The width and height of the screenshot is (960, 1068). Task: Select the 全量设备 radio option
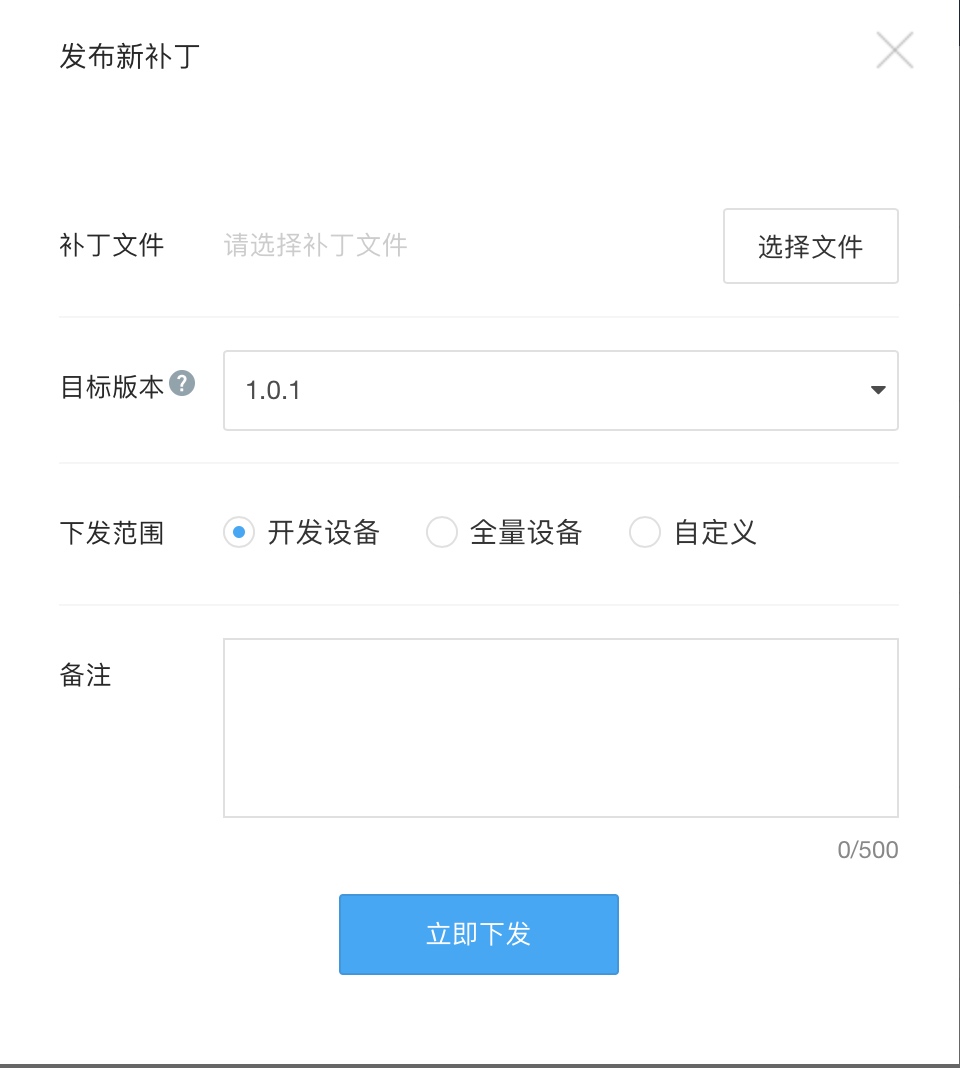(442, 533)
